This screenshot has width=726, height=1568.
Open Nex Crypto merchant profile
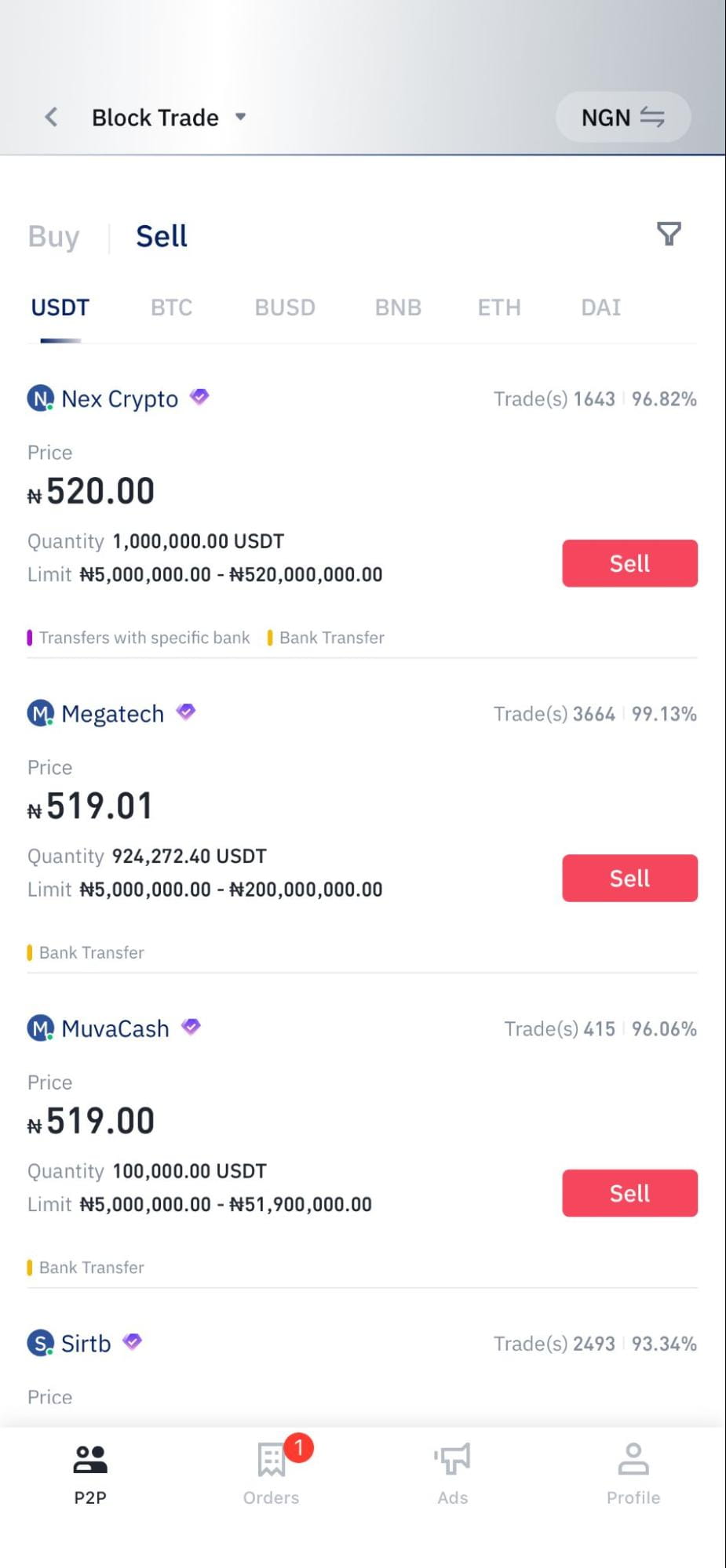(x=119, y=398)
